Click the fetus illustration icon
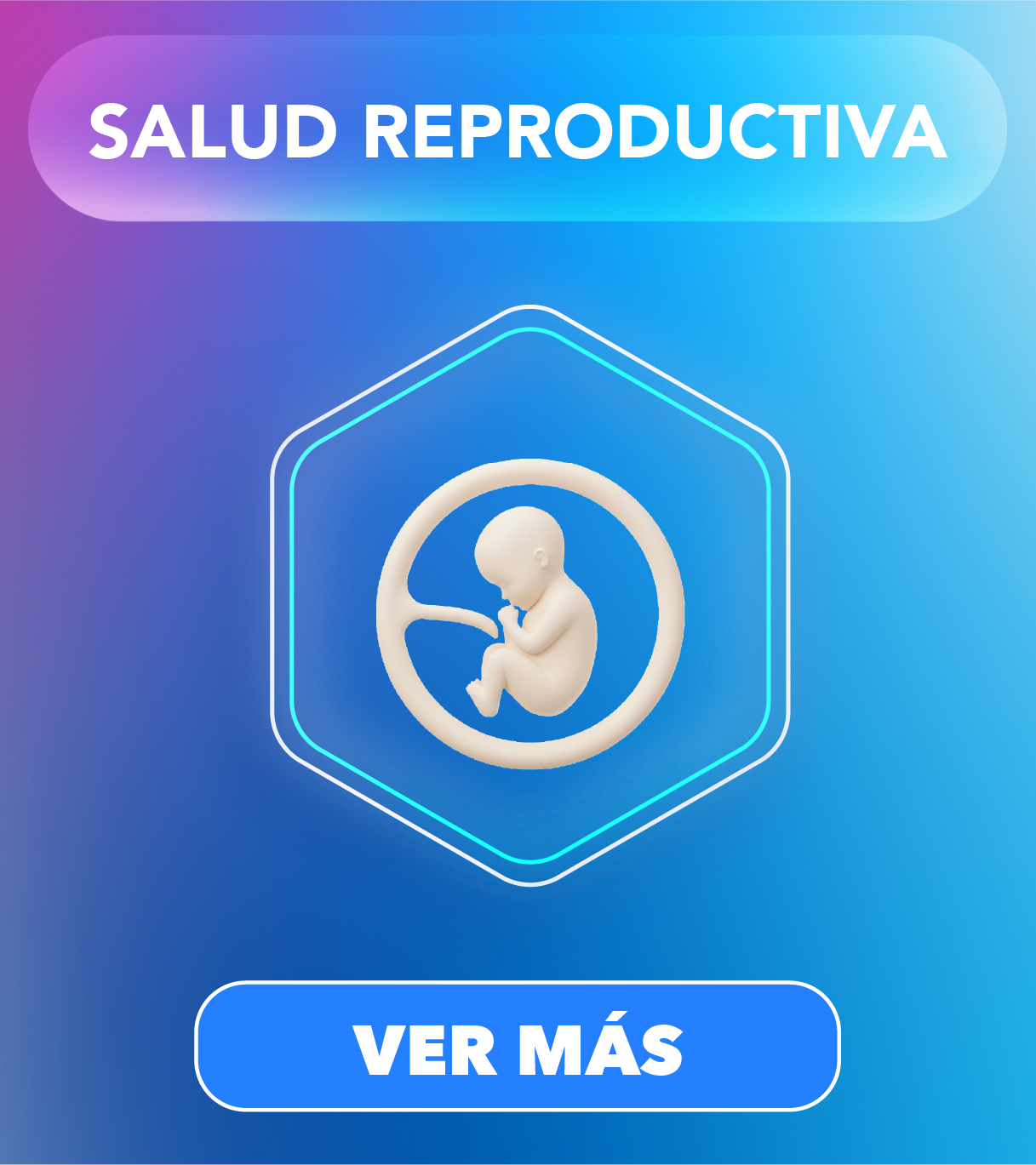This screenshot has width=1036, height=1165. 532,608
